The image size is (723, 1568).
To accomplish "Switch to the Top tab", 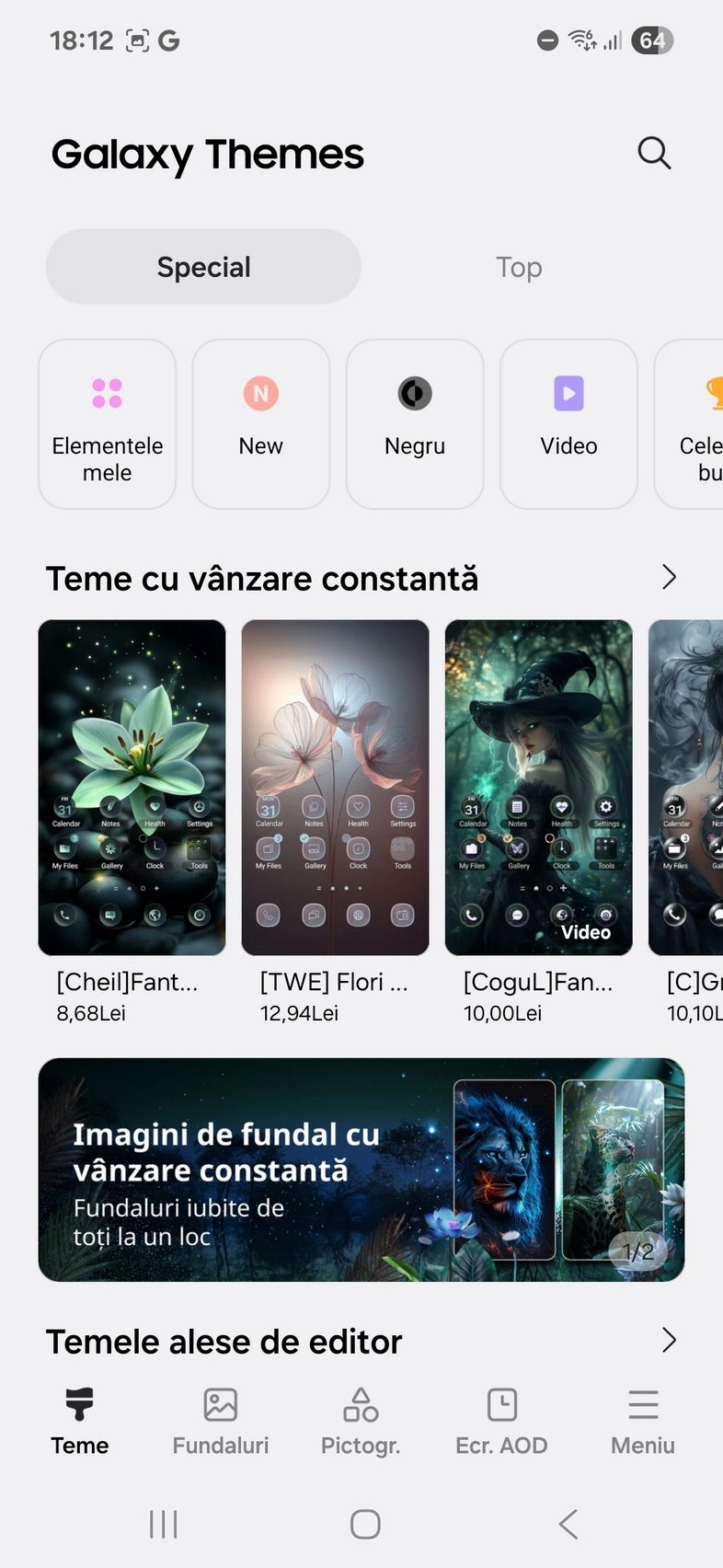I will [x=519, y=267].
